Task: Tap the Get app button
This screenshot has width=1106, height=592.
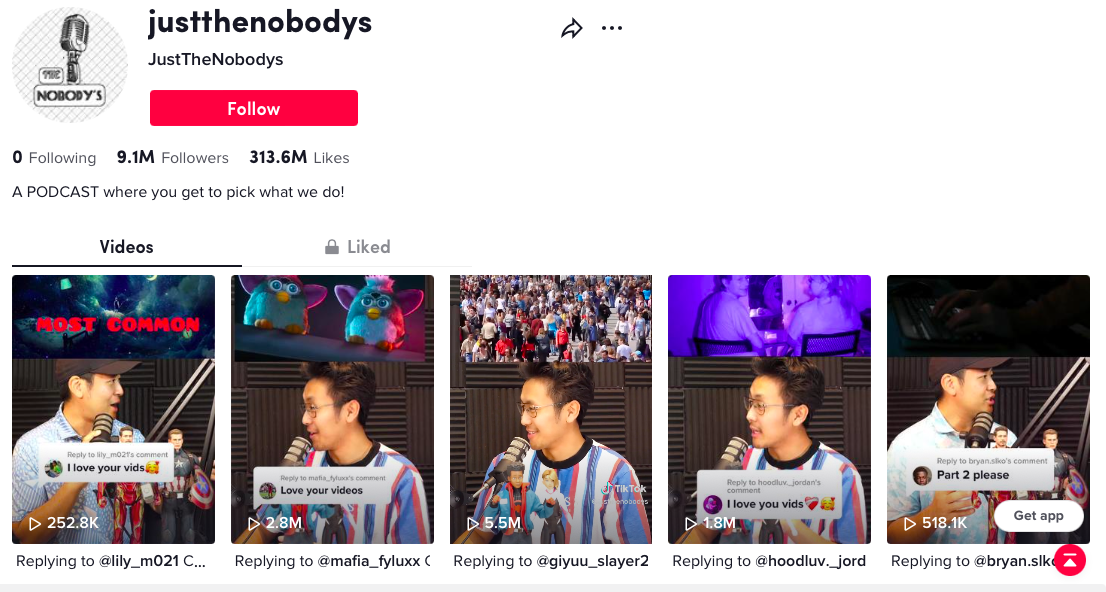Action: (x=1038, y=516)
